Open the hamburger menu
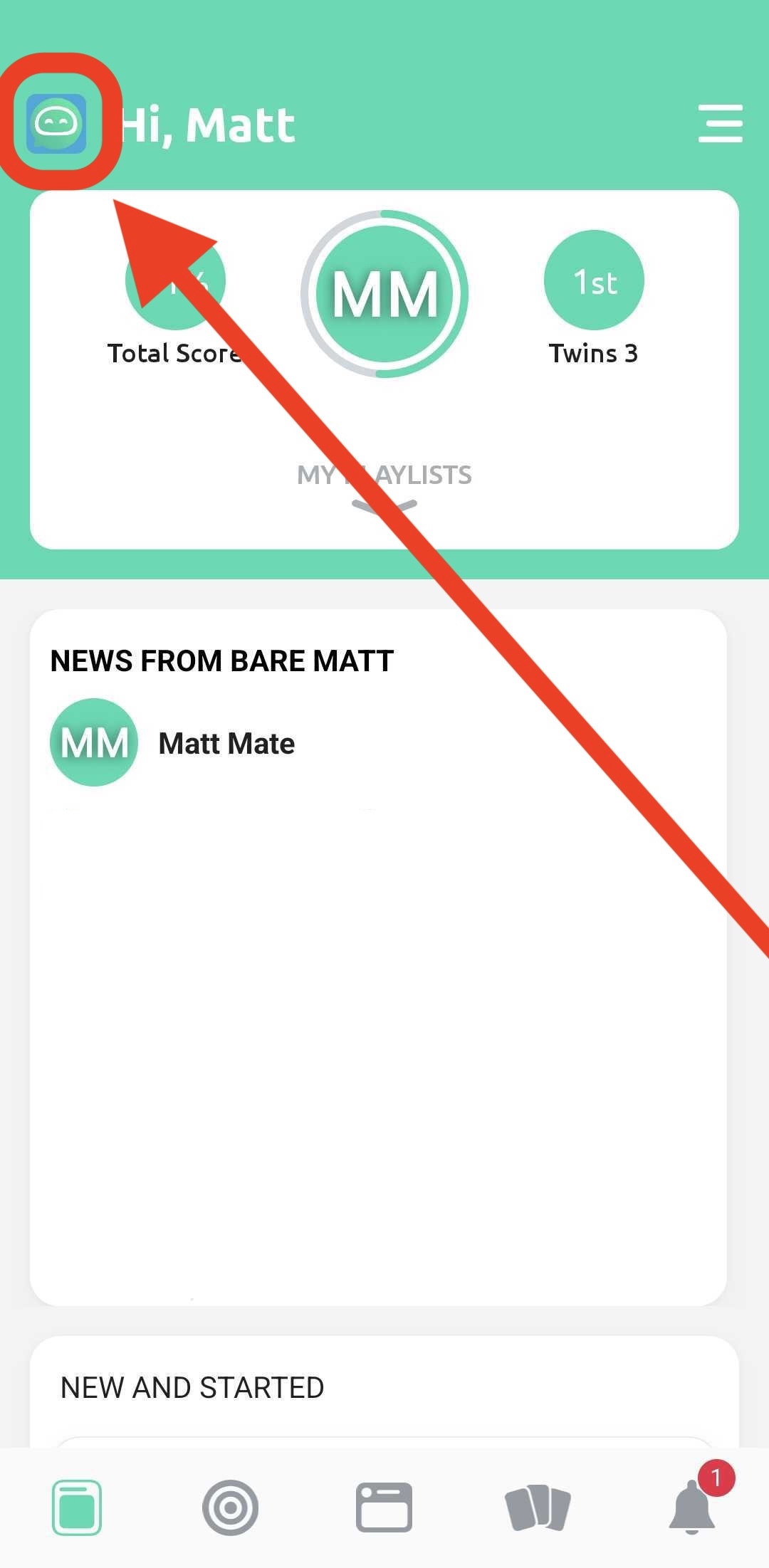This screenshot has height=1568, width=769. 720,123
